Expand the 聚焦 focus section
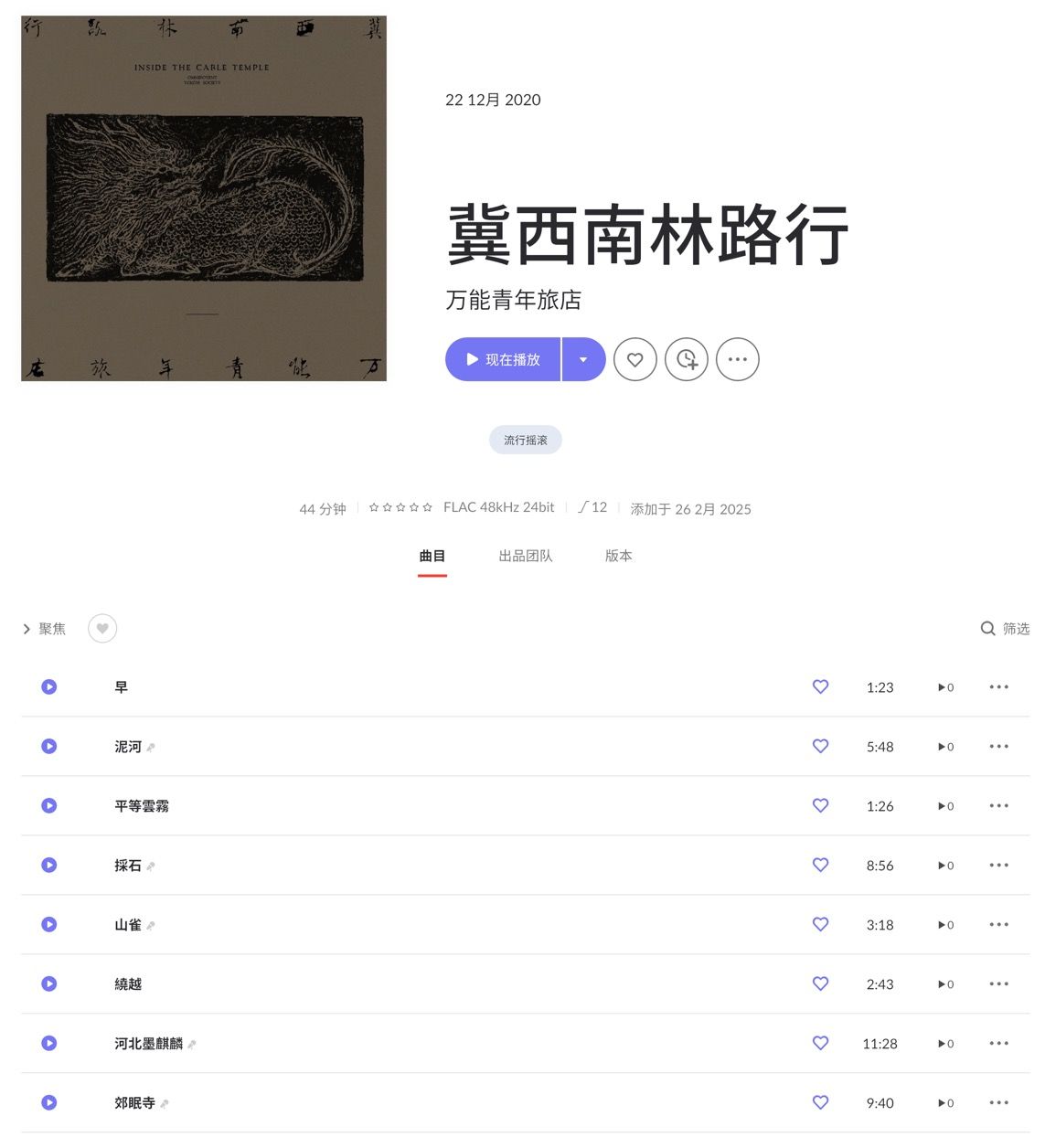1045x1148 pixels. pyautogui.click(x=44, y=629)
